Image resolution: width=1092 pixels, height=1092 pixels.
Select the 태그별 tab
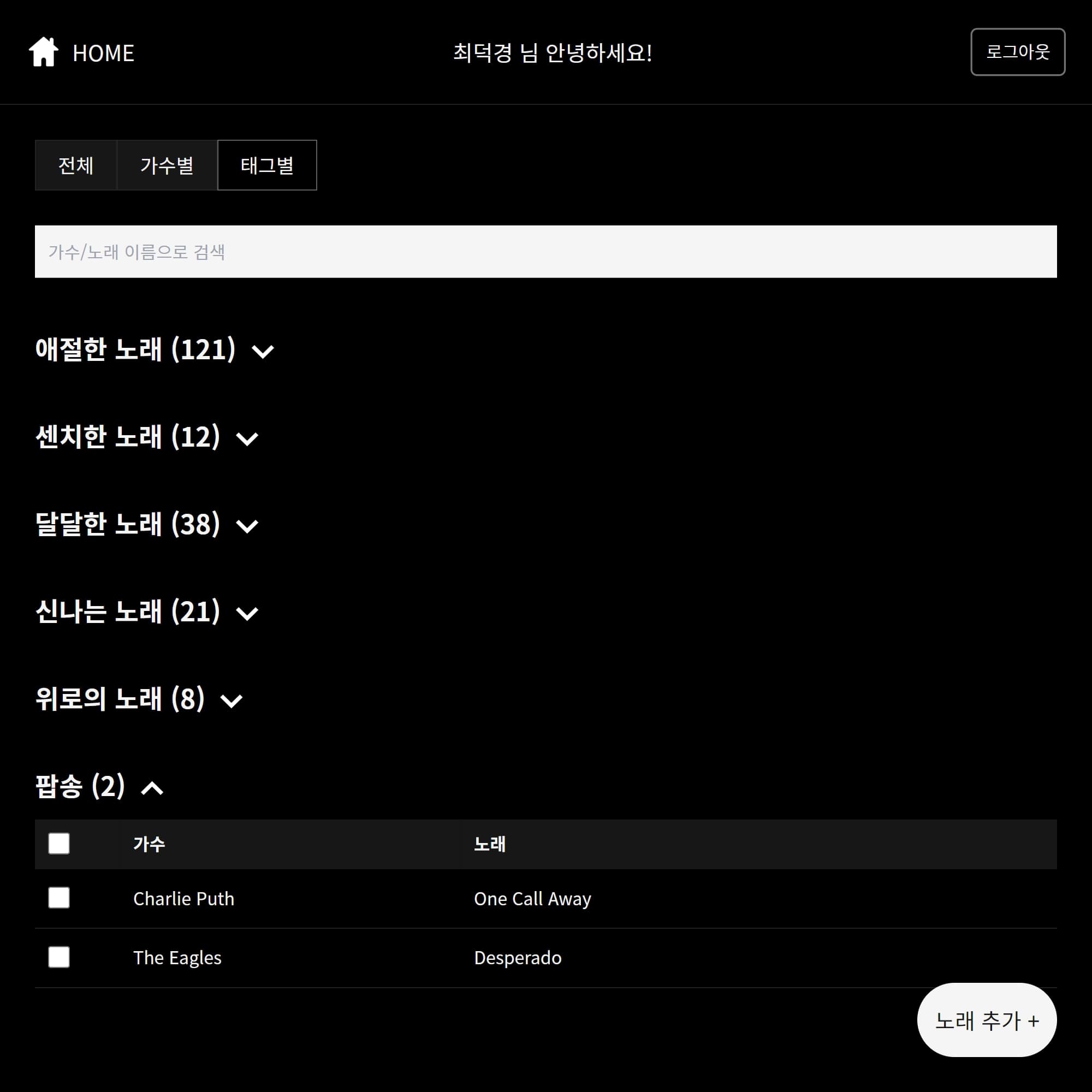tap(267, 165)
